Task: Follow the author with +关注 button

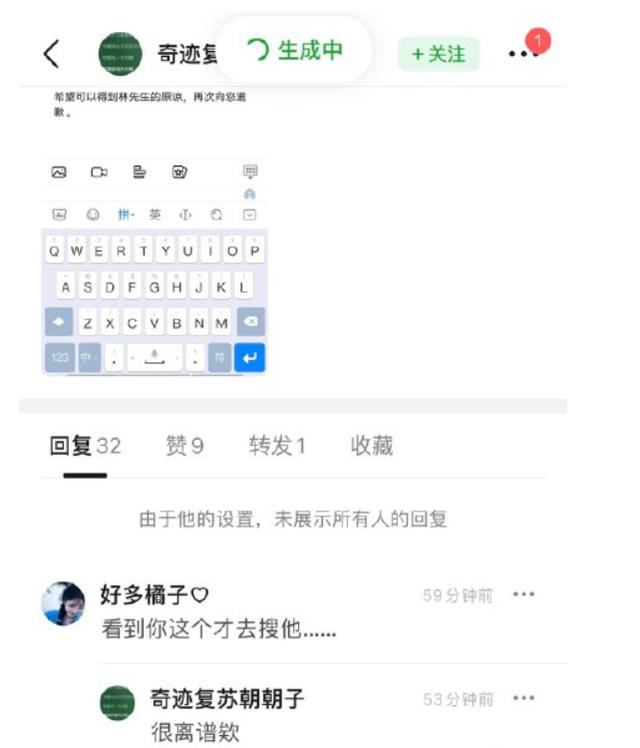Action: (x=438, y=54)
